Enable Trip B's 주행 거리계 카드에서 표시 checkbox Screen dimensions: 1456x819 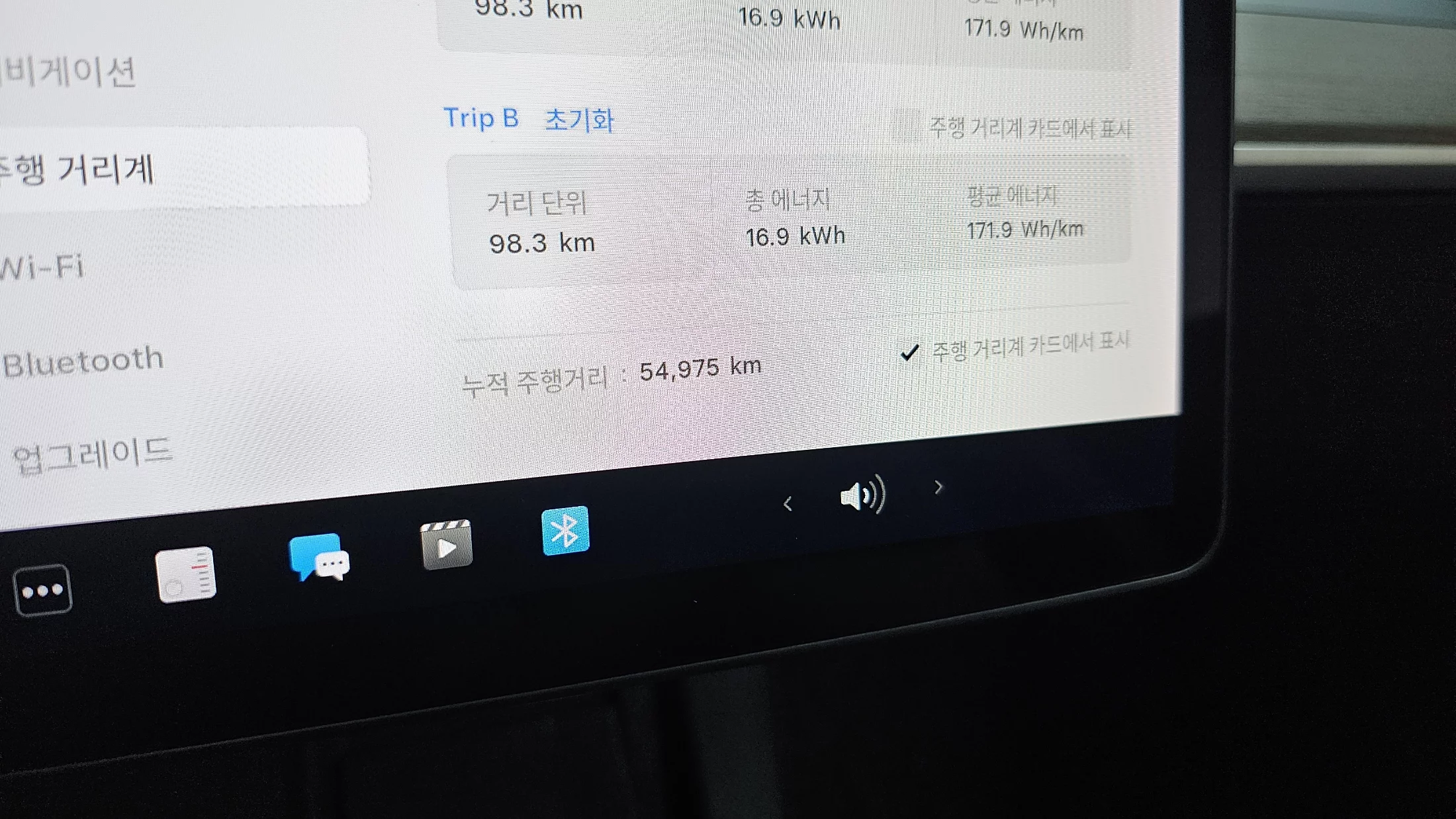point(907,126)
